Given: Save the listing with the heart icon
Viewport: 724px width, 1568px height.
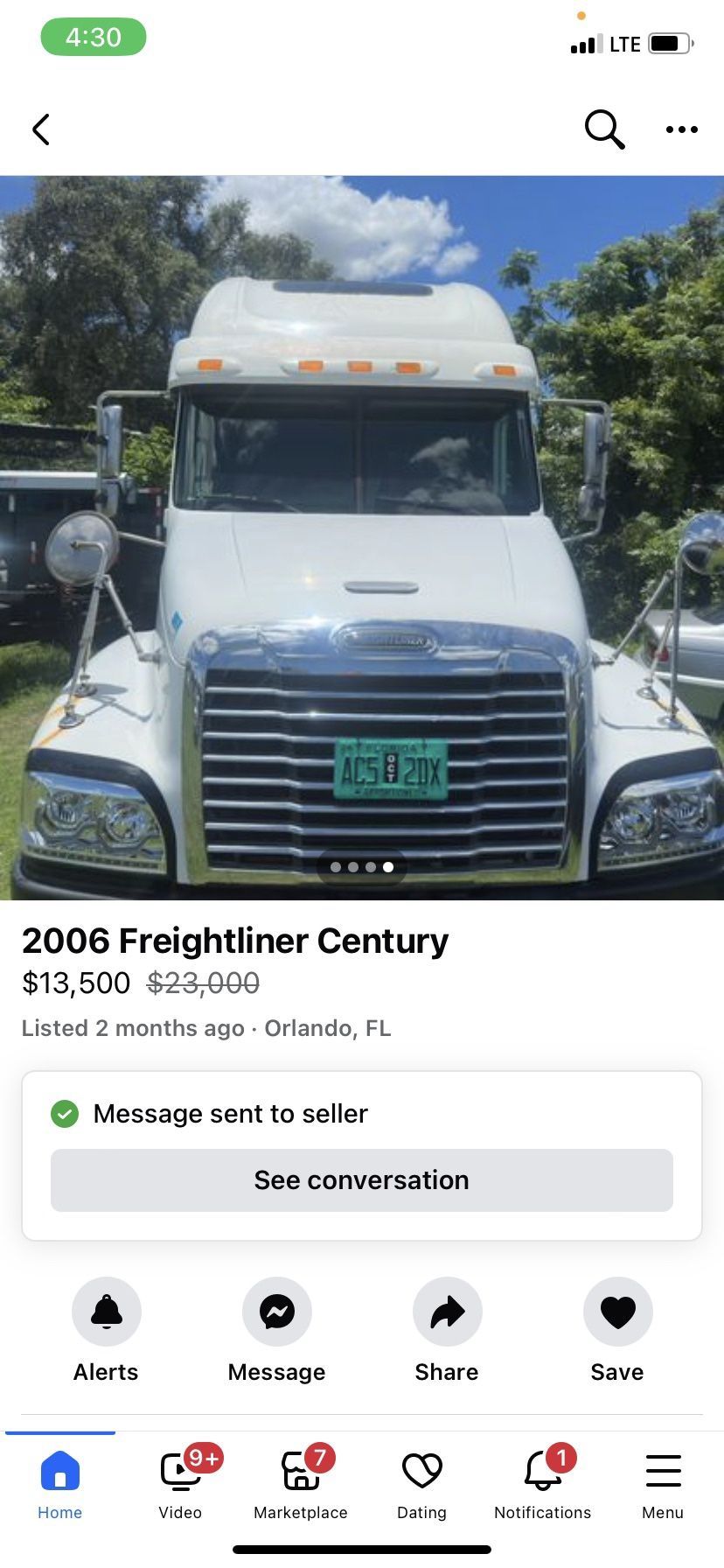Looking at the screenshot, I should (617, 1311).
